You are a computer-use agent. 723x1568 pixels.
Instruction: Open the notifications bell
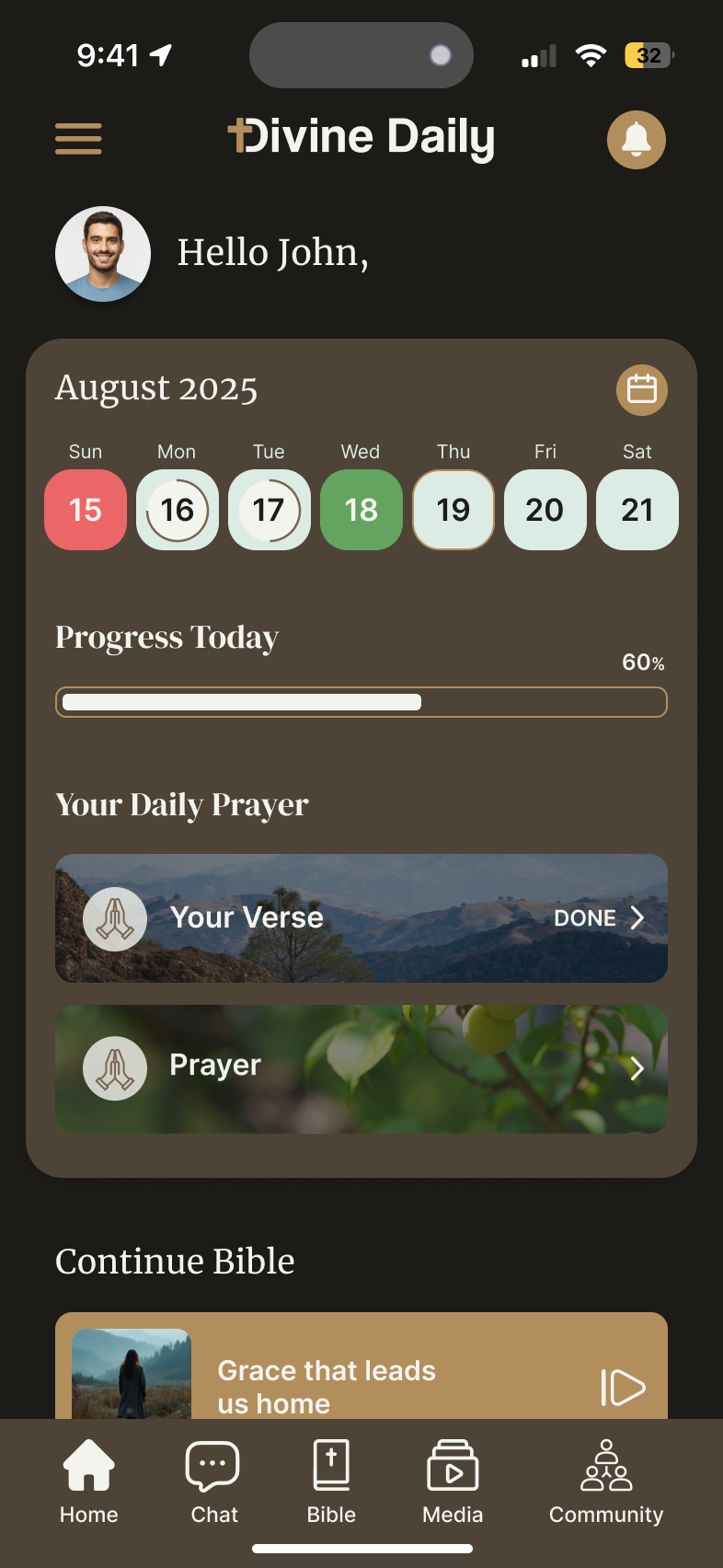tap(636, 140)
